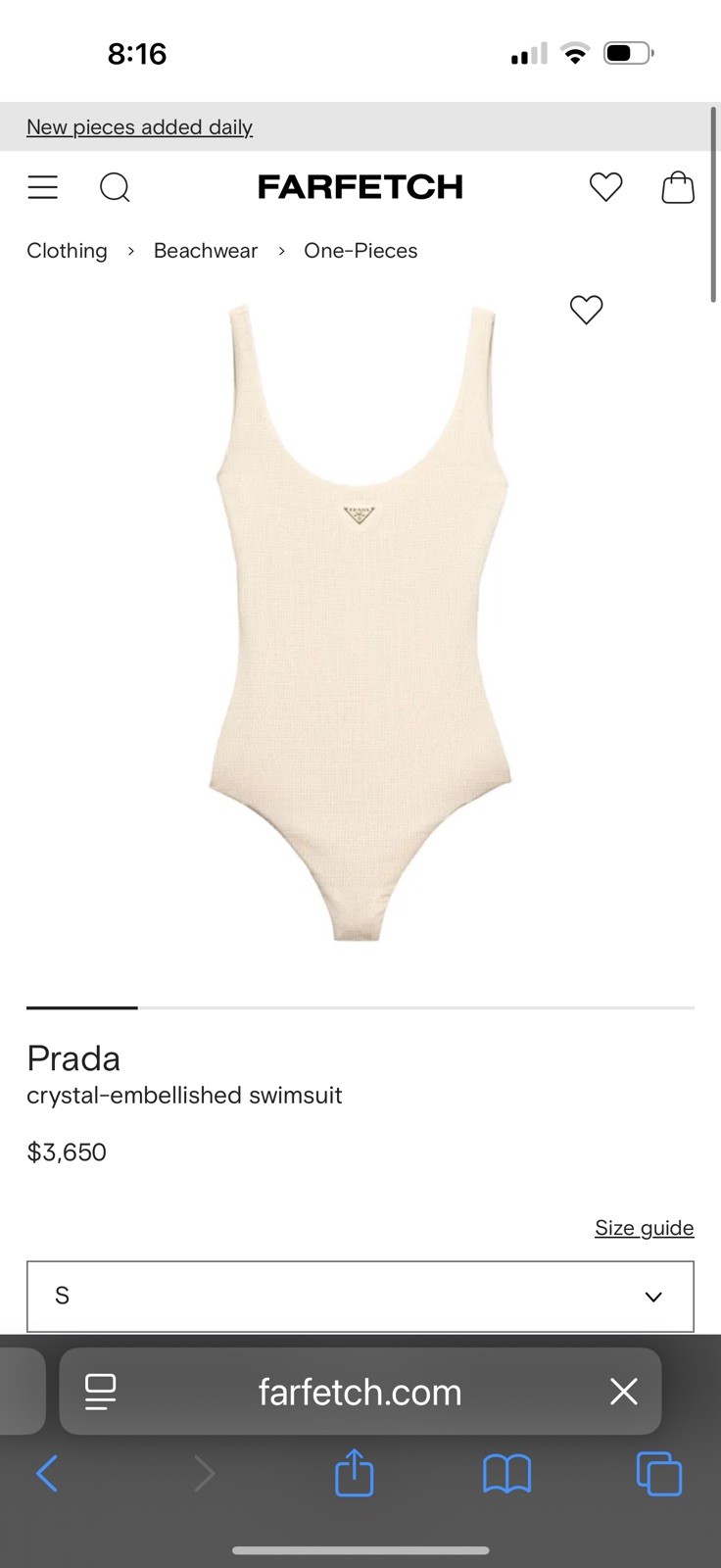This screenshot has width=721, height=1568.
Task: Open the hamburger menu
Action: point(42,186)
